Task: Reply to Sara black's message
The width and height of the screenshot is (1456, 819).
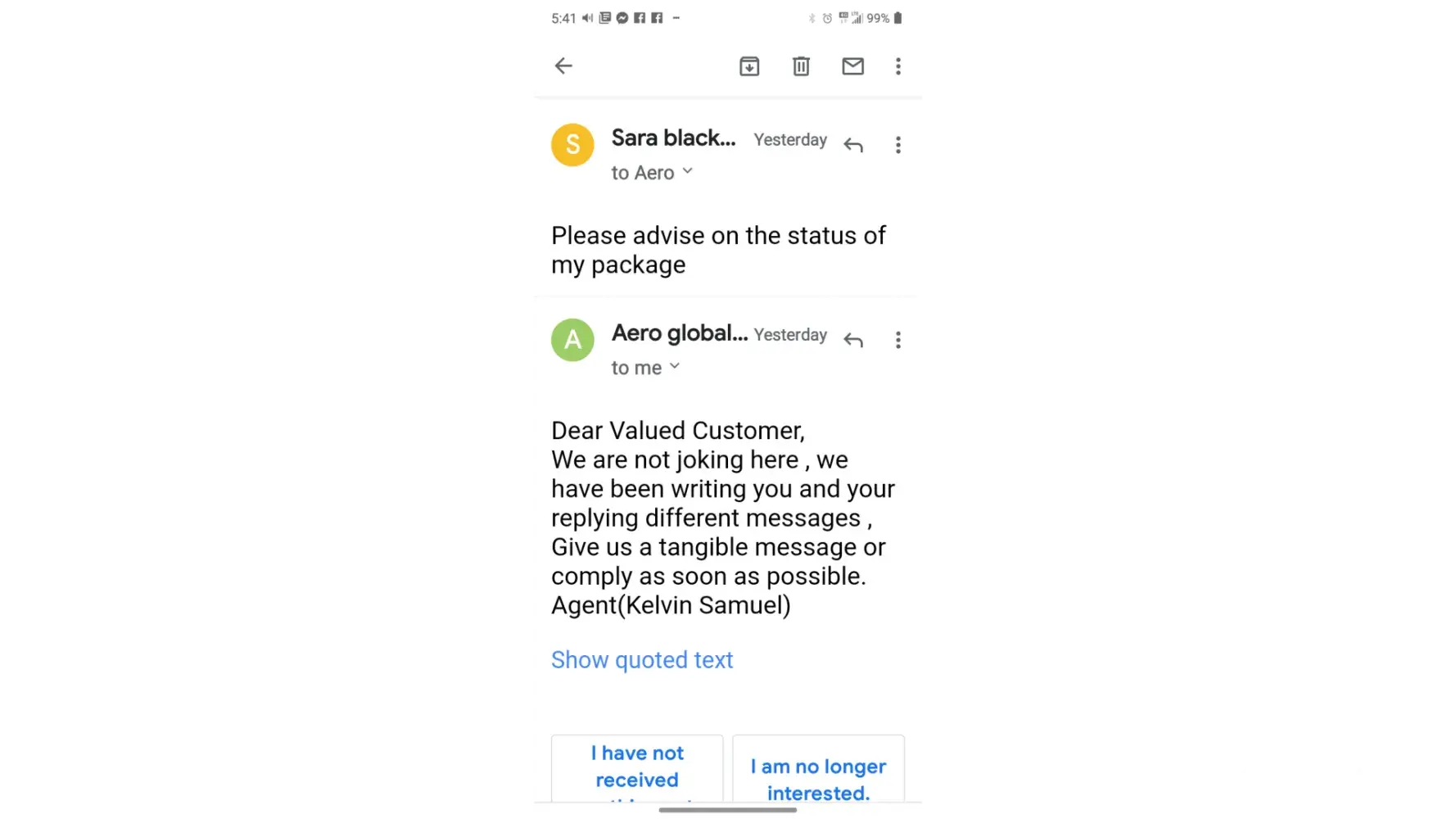Action: [x=853, y=145]
